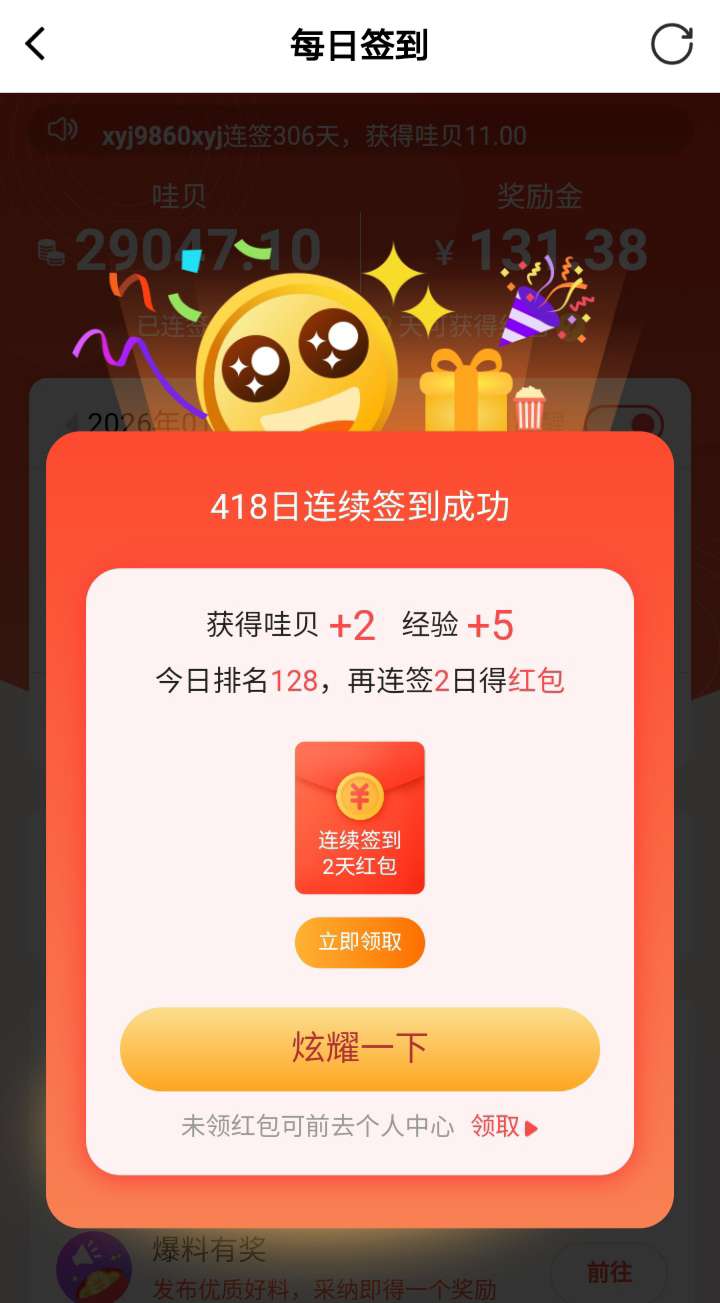Screen dimensions: 720x1303
Task: Go back from the 每日签到 page
Action: click(36, 45)
